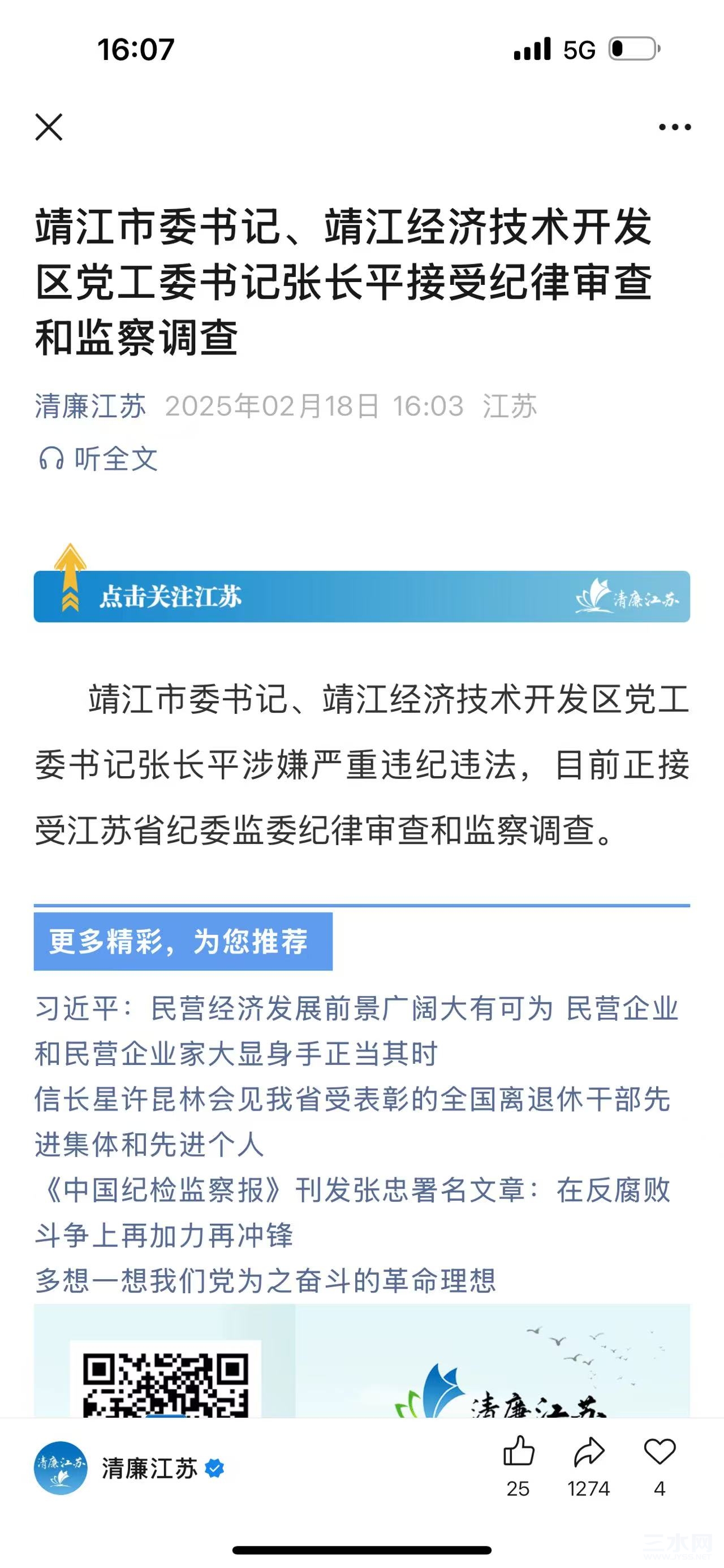Screen dimensions: 724x1568
Task: Open the 《中国纪检监察报》张忠署名文章 link
Action: pyautogui.click(x=352, y=1212)
